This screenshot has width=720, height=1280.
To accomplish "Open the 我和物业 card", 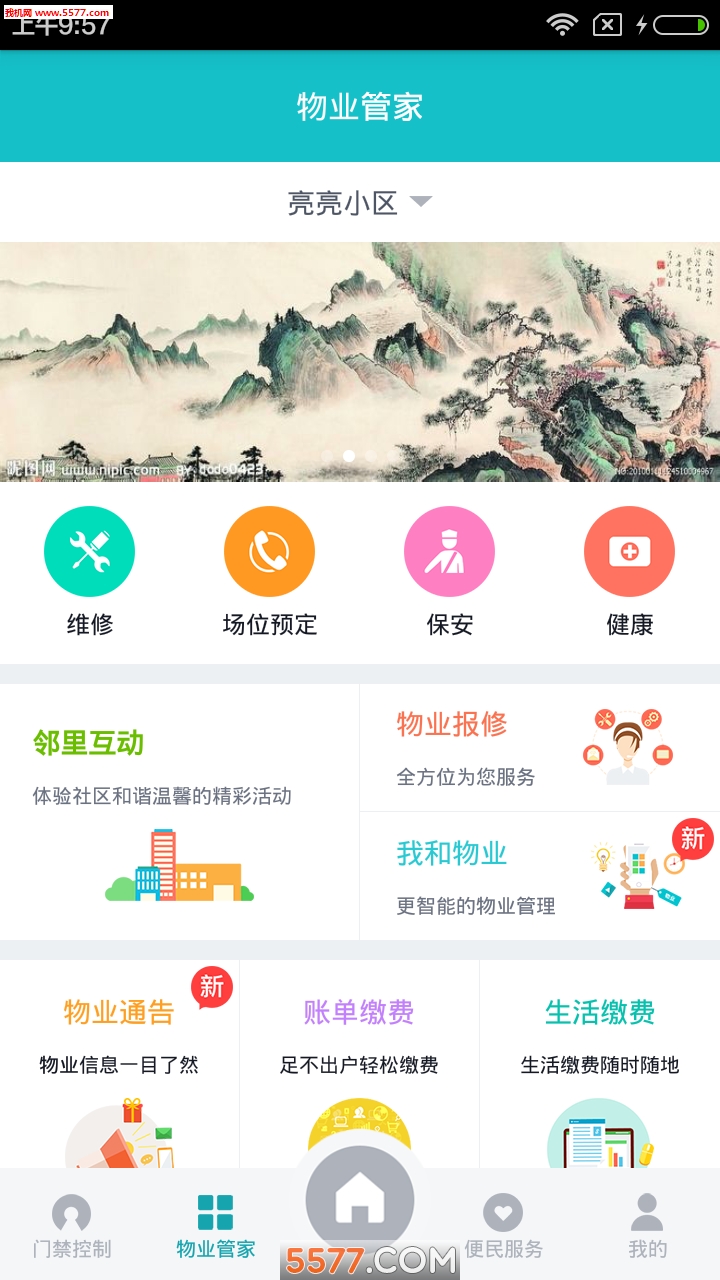I will (x=540, y=876).
